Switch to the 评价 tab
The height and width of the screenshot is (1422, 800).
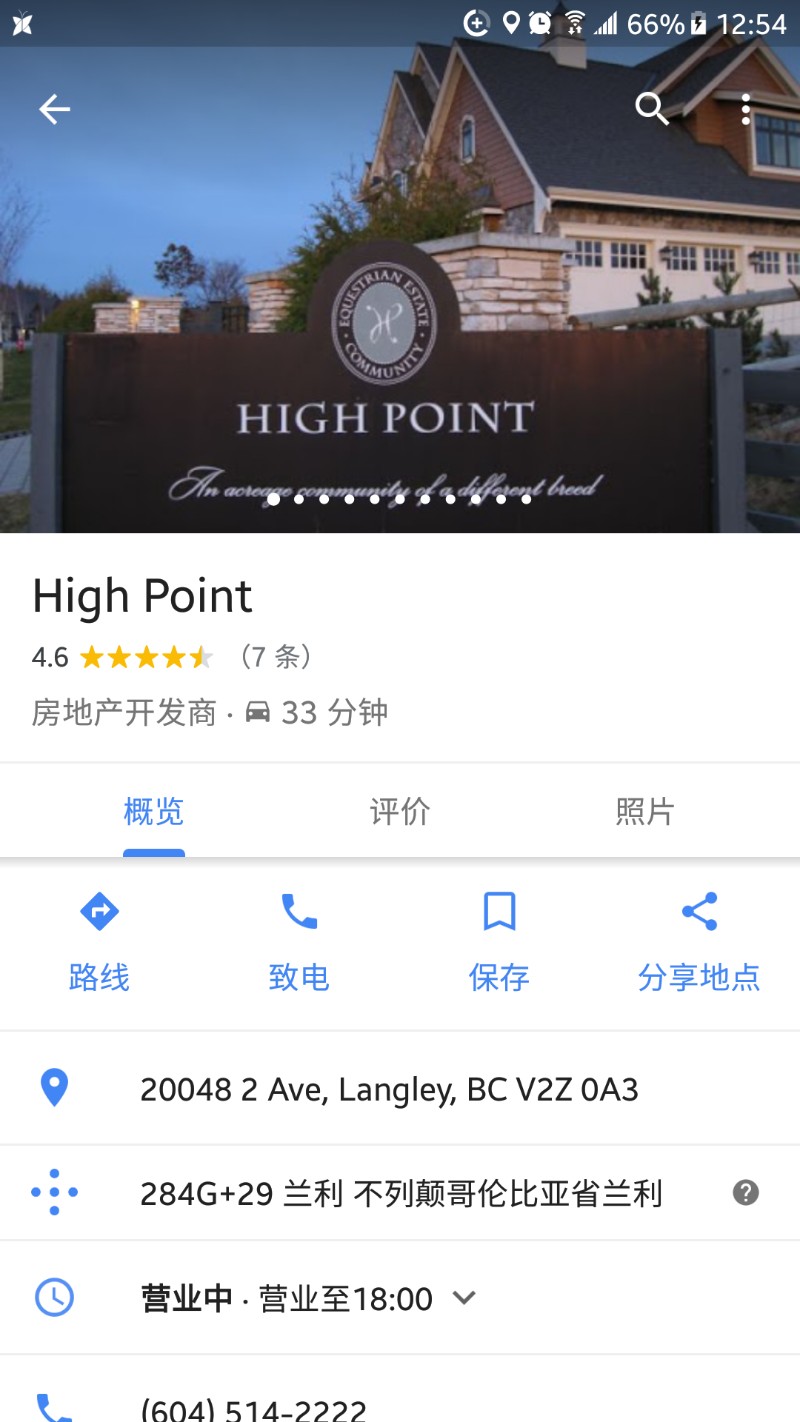tap(400, 811)
